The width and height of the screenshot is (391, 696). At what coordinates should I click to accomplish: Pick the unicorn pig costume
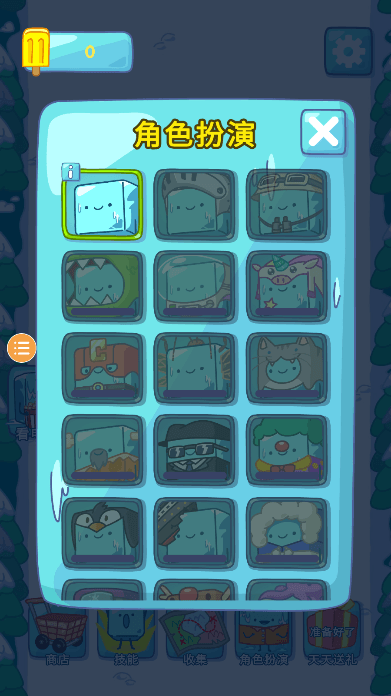[x=287, y=286]
